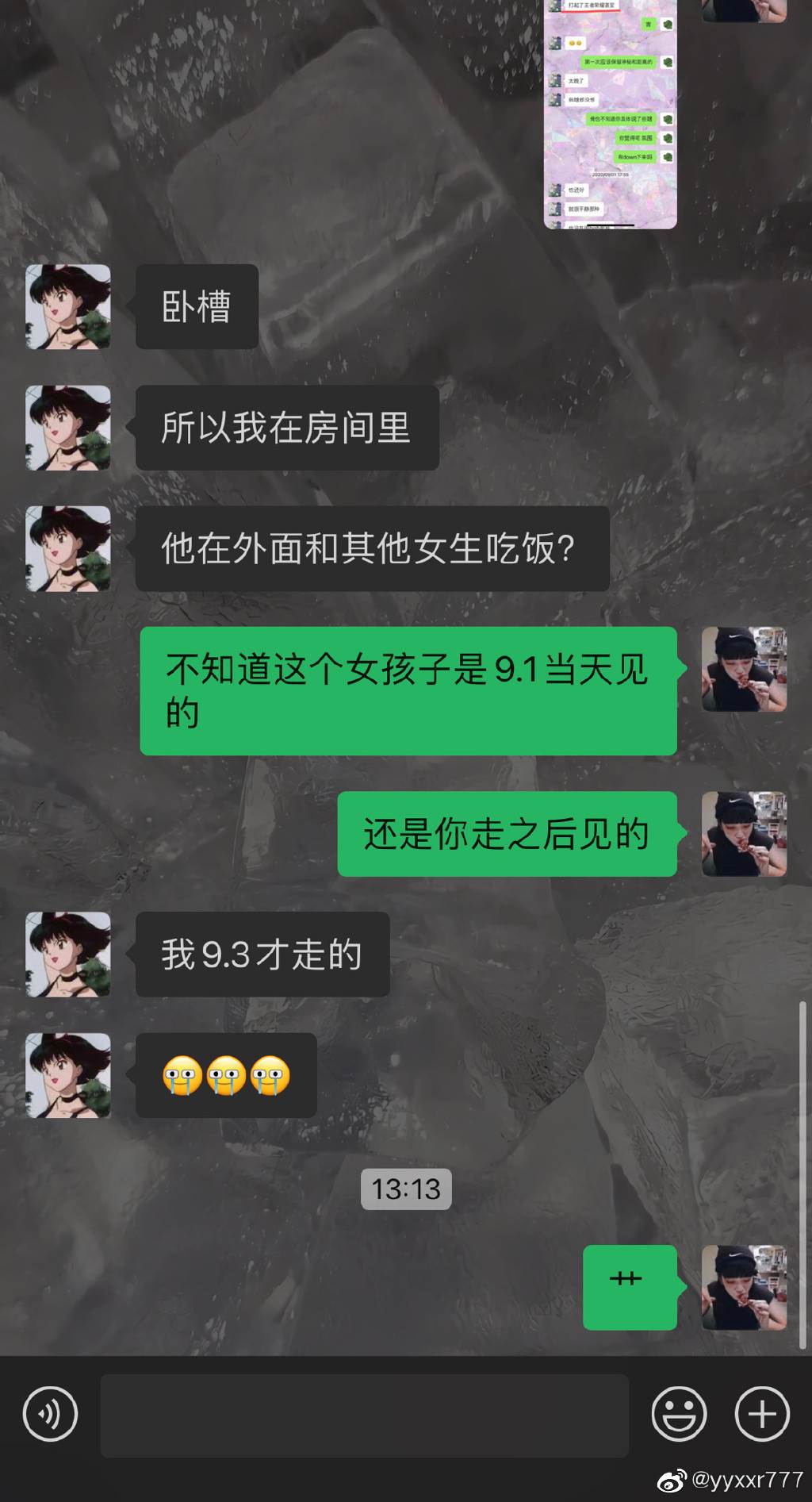Open the plus attachments menu

(762, 1413)
